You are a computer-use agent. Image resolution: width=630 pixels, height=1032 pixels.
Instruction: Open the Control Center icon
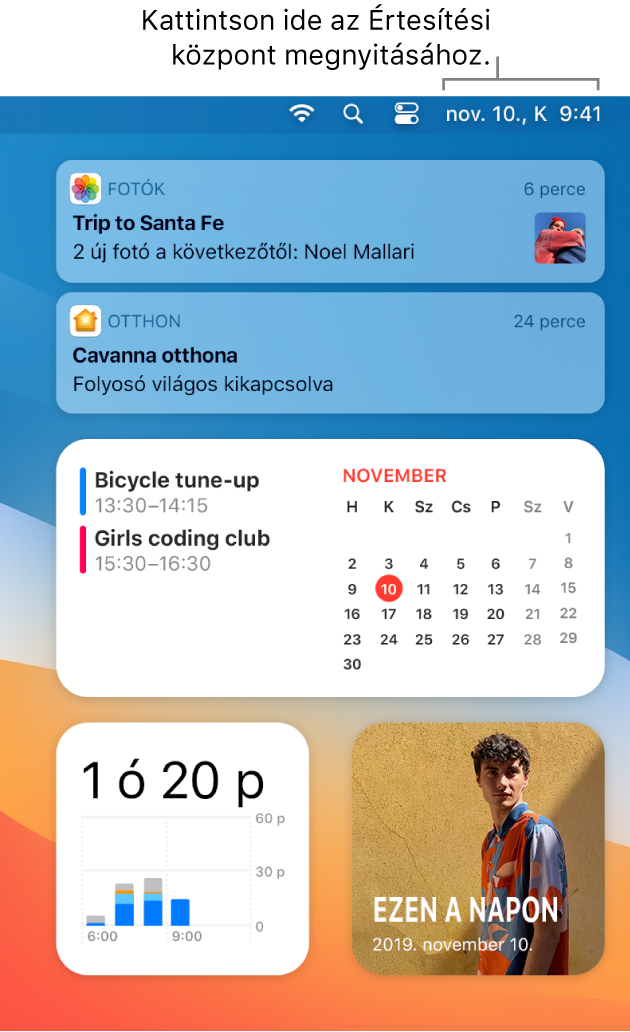pyautogui.click(x=406, y=114)
